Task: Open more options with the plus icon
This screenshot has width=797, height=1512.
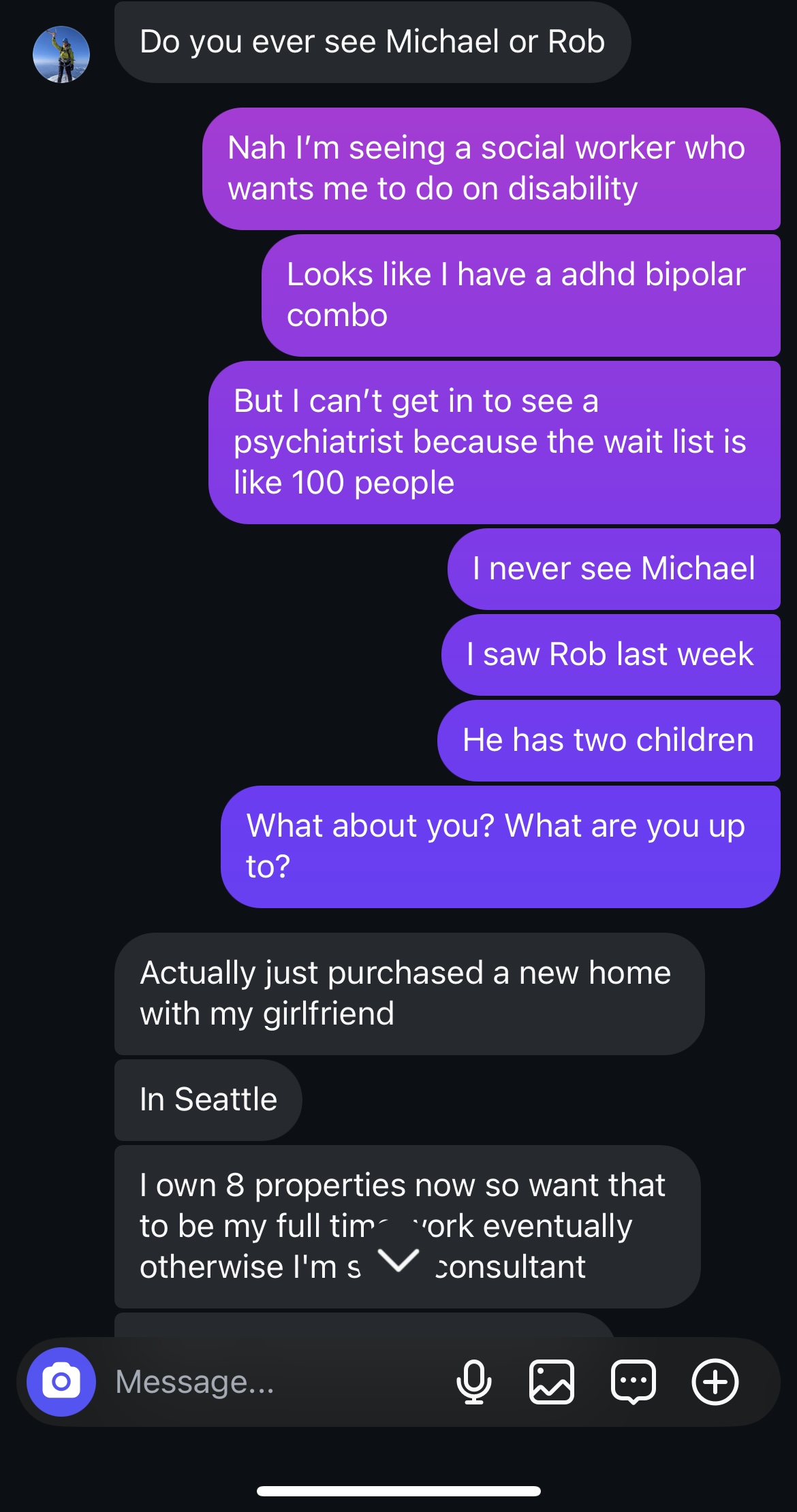Action: pyautogui.click(x=715, y=1381)
